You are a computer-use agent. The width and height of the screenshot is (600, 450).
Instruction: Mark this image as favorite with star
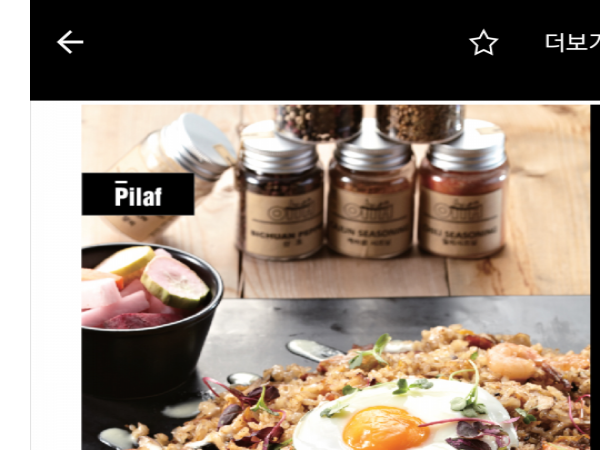[484, 42]
